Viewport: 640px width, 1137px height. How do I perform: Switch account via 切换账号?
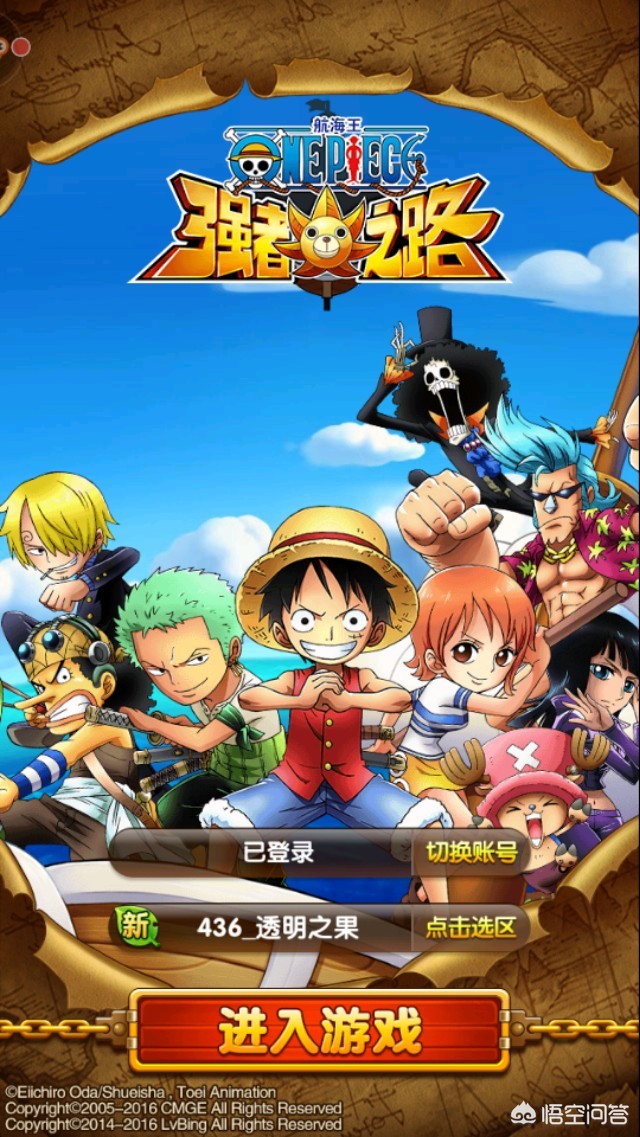click(x=470, y=853)
